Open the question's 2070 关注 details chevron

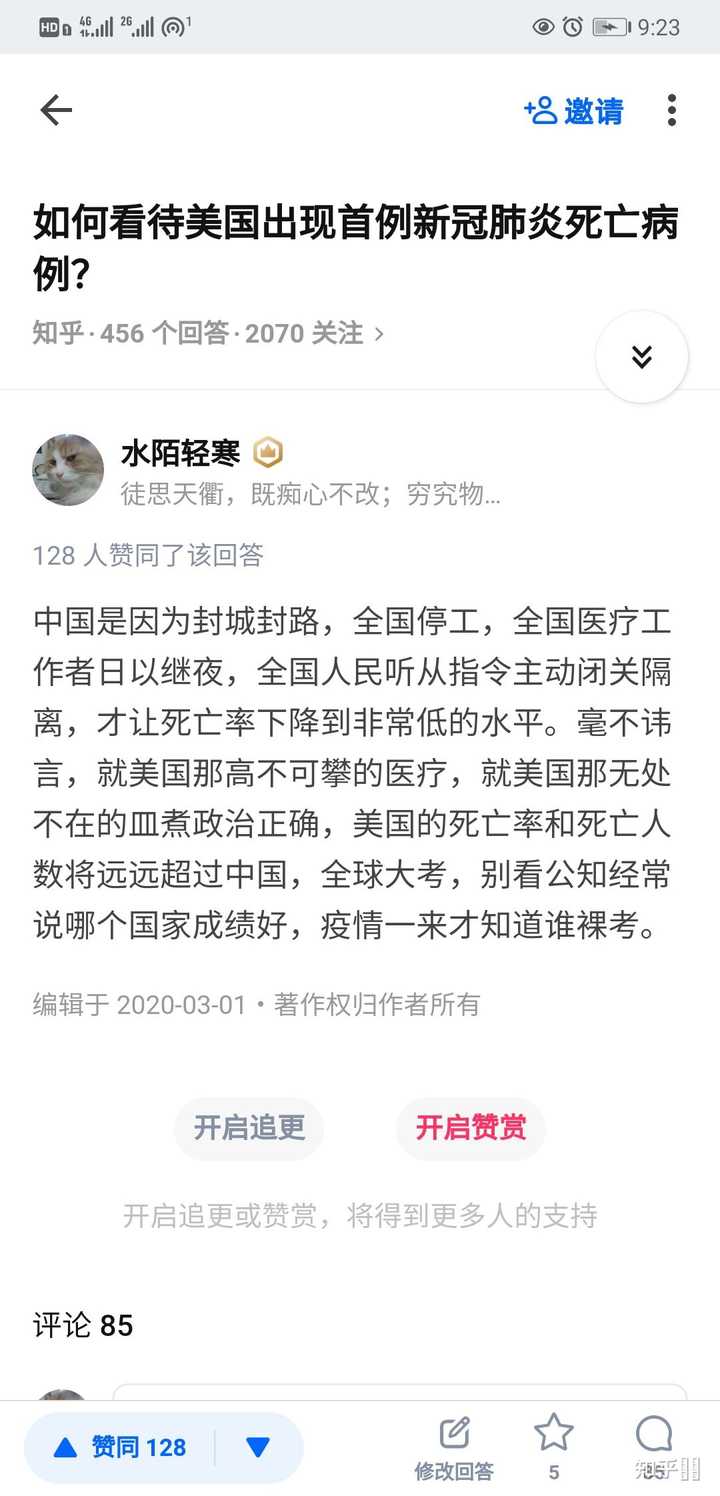click(x=379, y=334)
